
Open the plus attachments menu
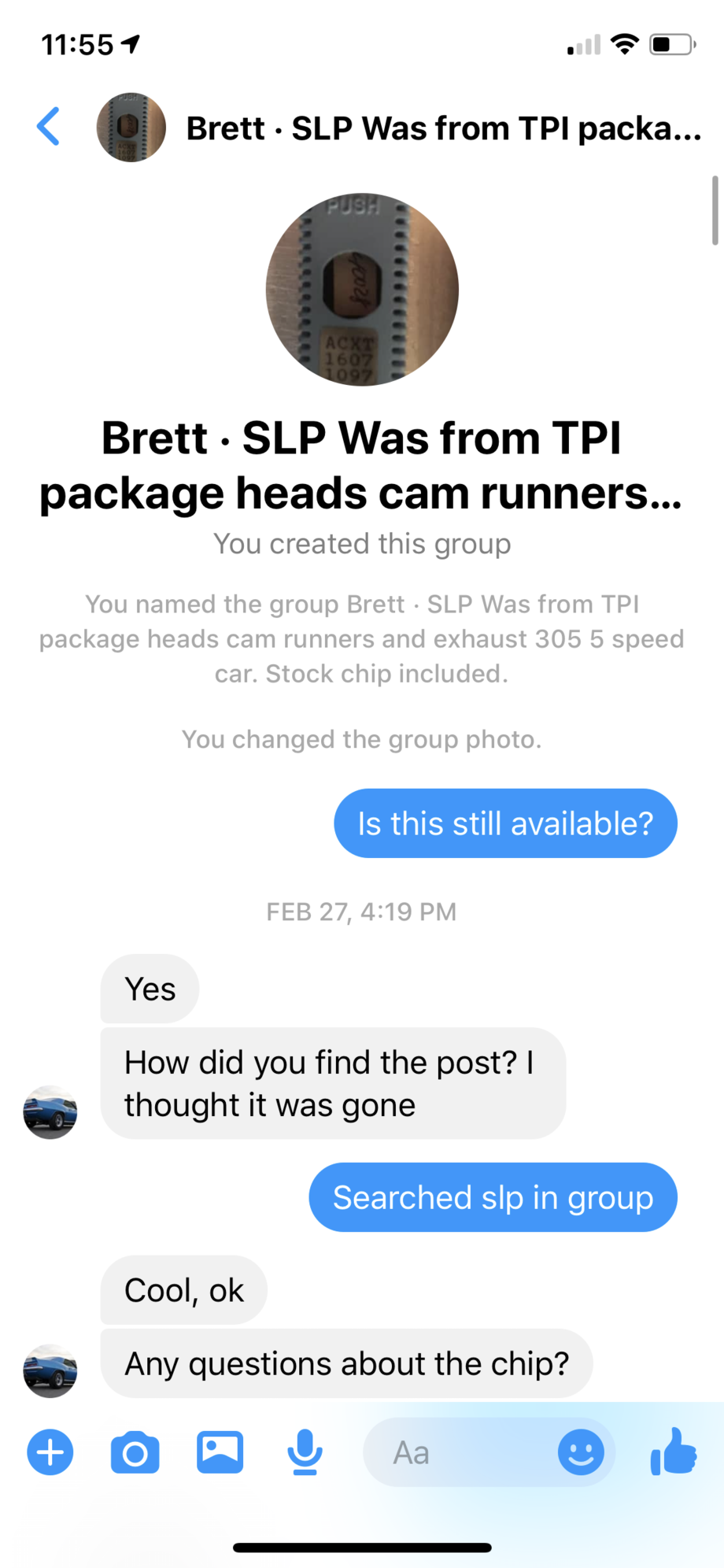pos(50,1452)
